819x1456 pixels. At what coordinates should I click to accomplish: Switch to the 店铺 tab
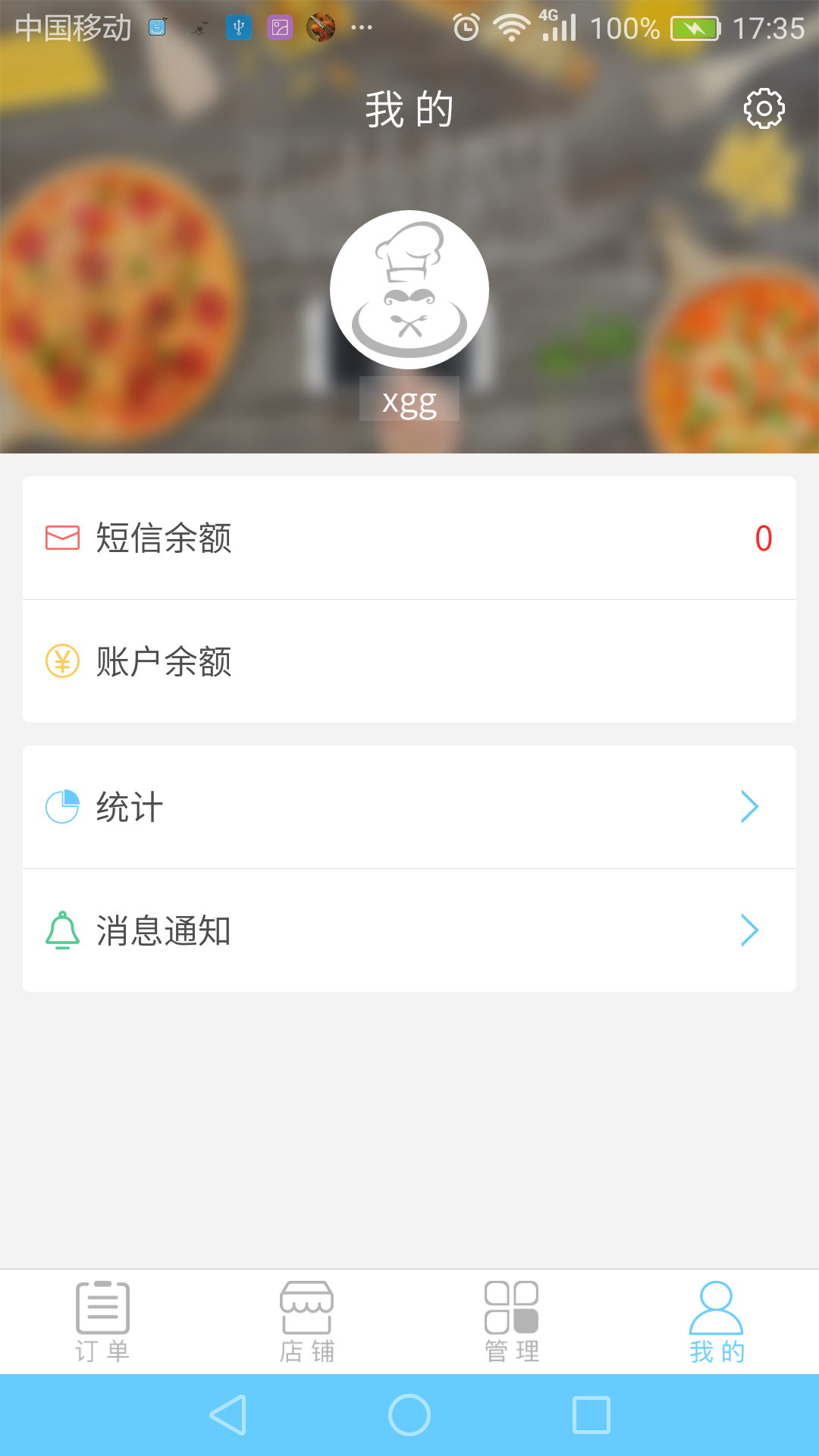307,1322
